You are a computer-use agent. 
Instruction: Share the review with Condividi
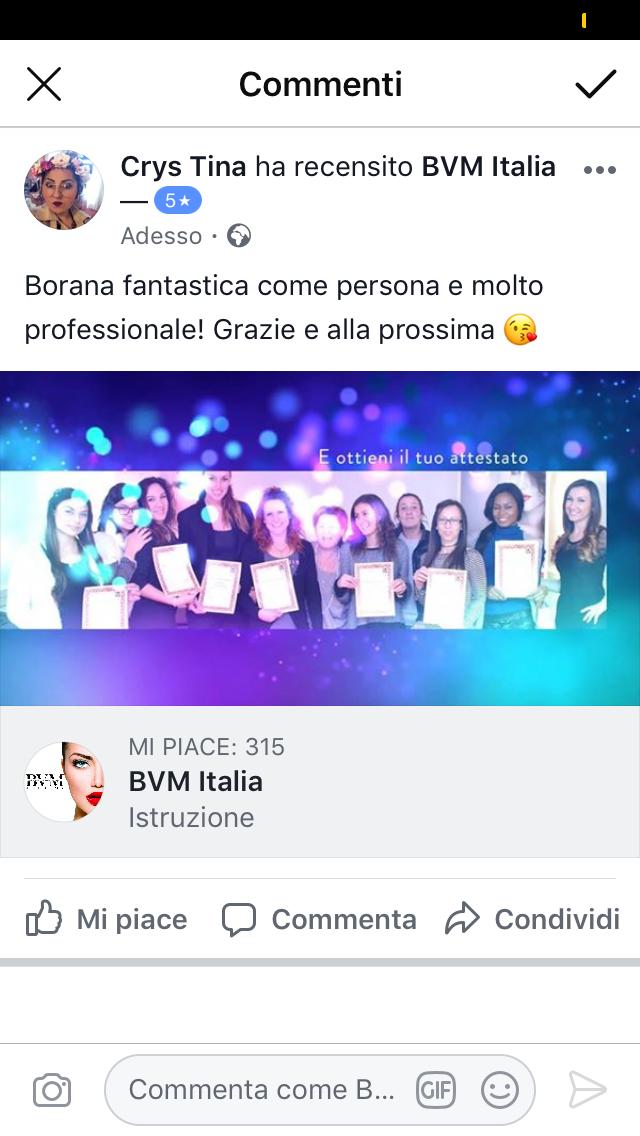click(533, 919)
